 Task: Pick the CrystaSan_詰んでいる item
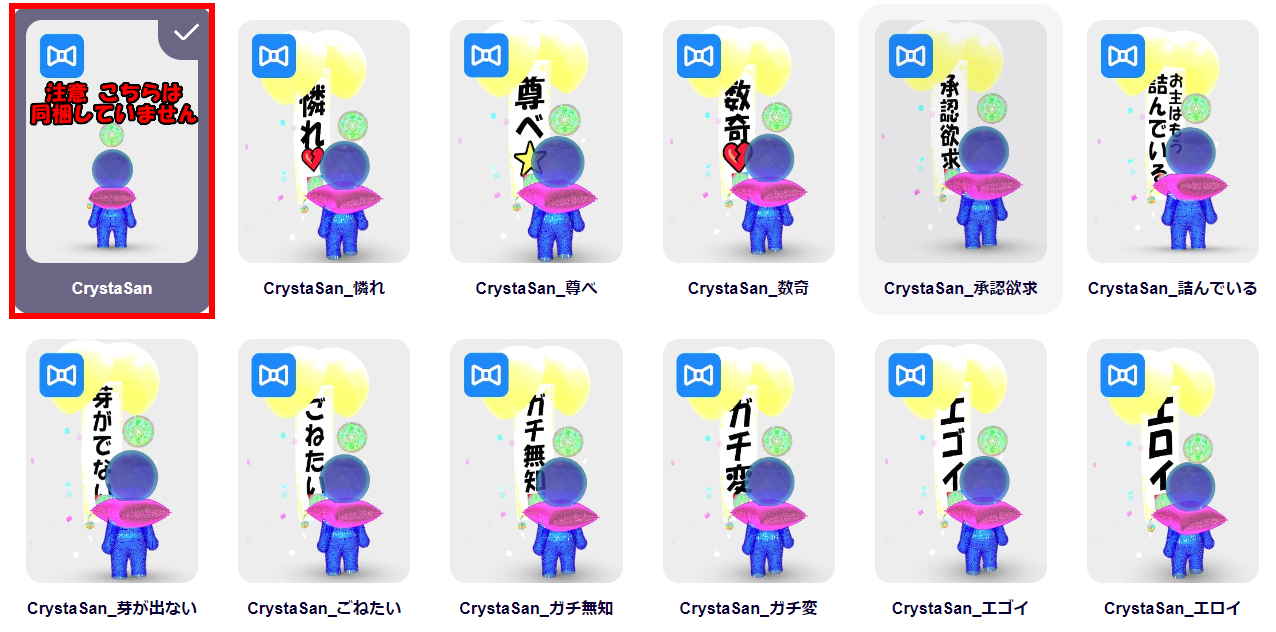(x=1173, y=160)
